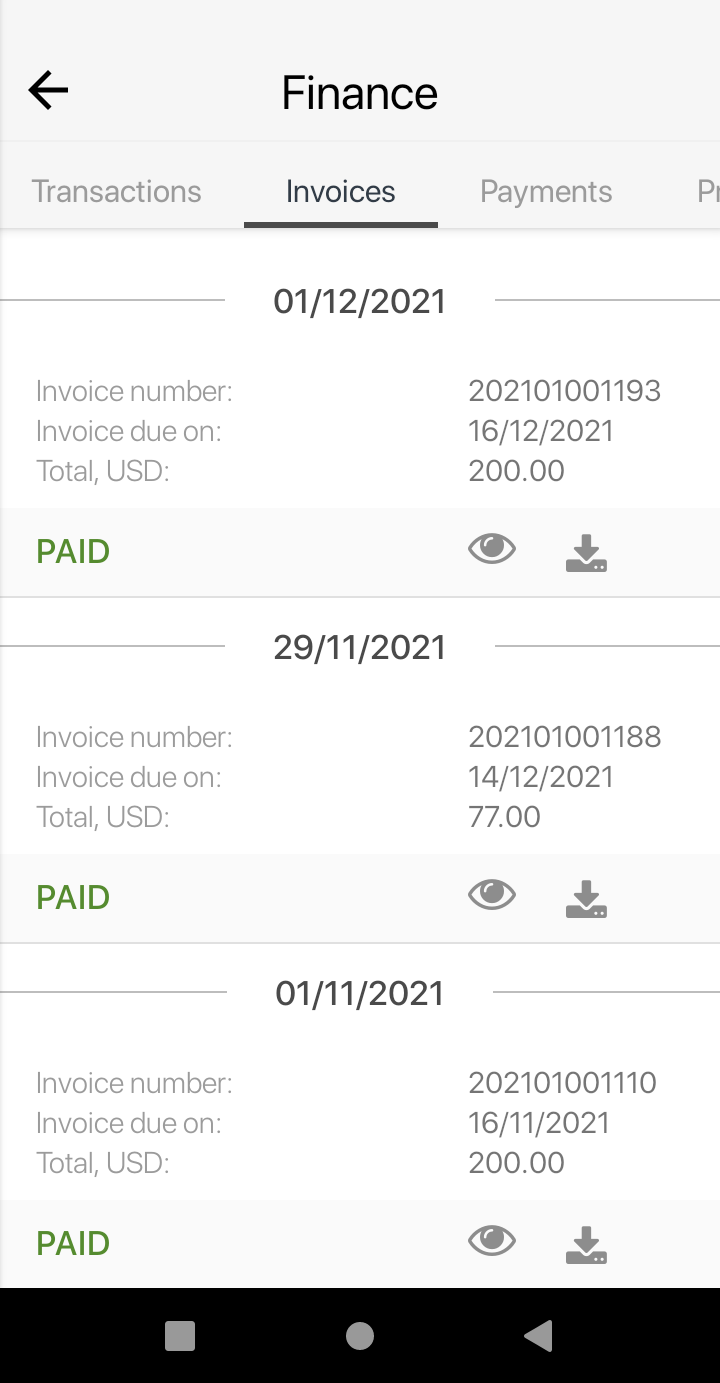Preview invoice 202101001193 using the eye icon
The height and width of the screenshot is (1383, 720).
491,549
